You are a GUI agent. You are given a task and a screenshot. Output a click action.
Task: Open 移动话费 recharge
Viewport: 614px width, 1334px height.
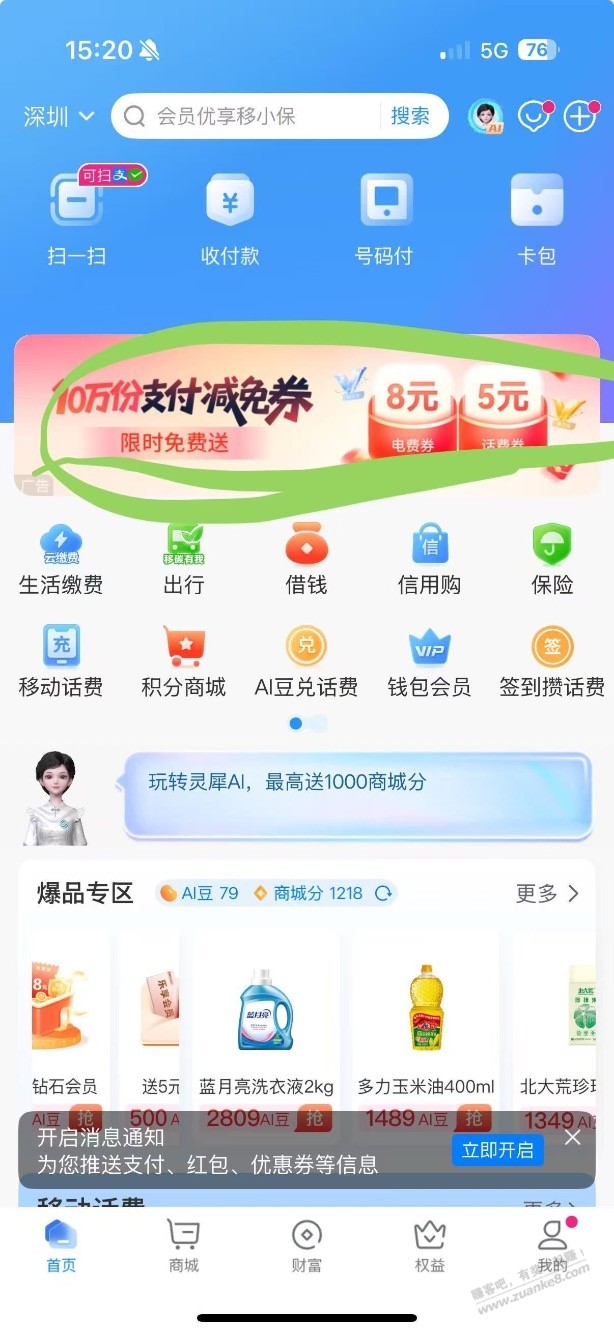click(x=61, y=661)
